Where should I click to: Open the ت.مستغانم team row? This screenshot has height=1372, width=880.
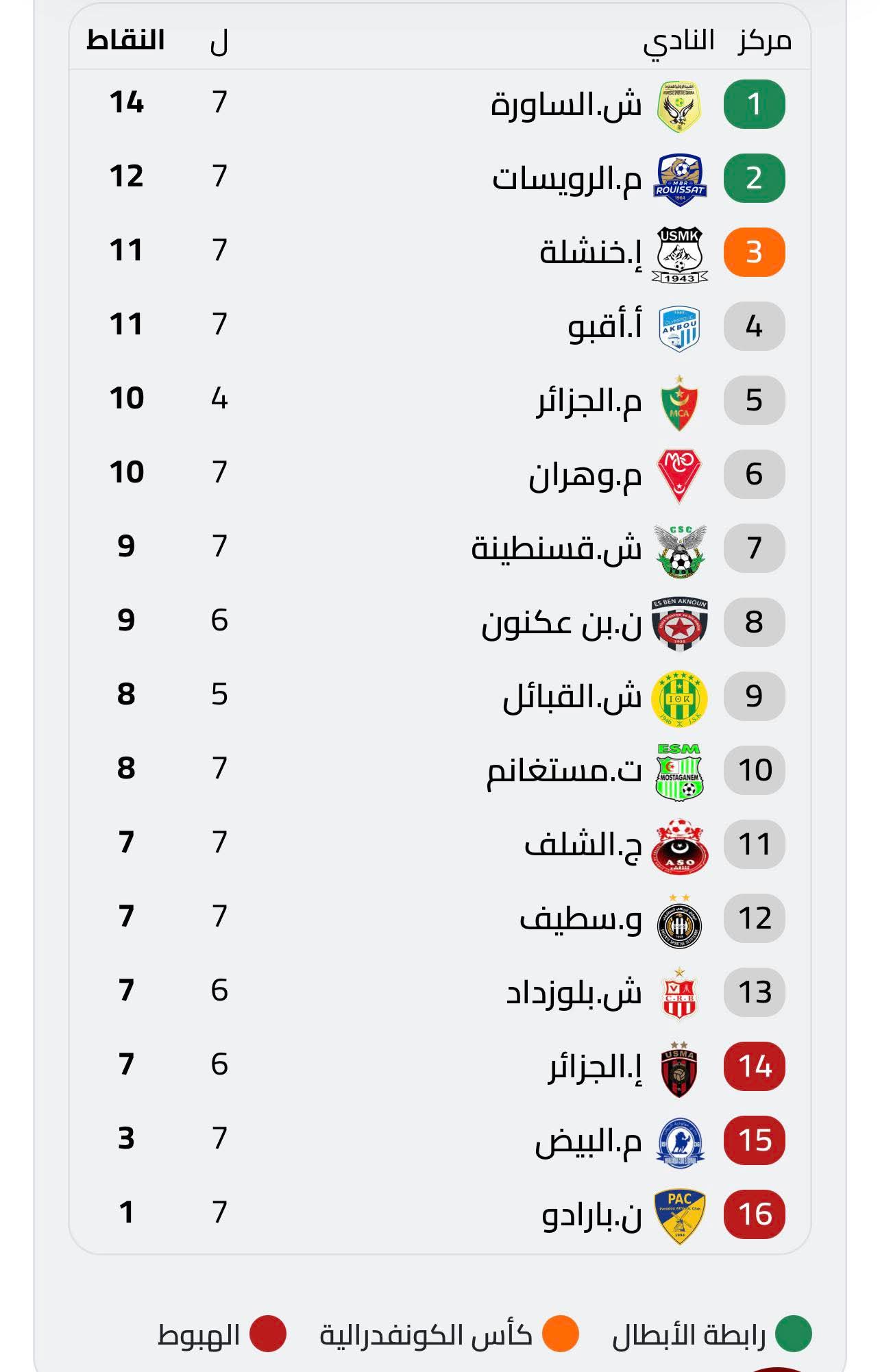(x=564, y=770)
